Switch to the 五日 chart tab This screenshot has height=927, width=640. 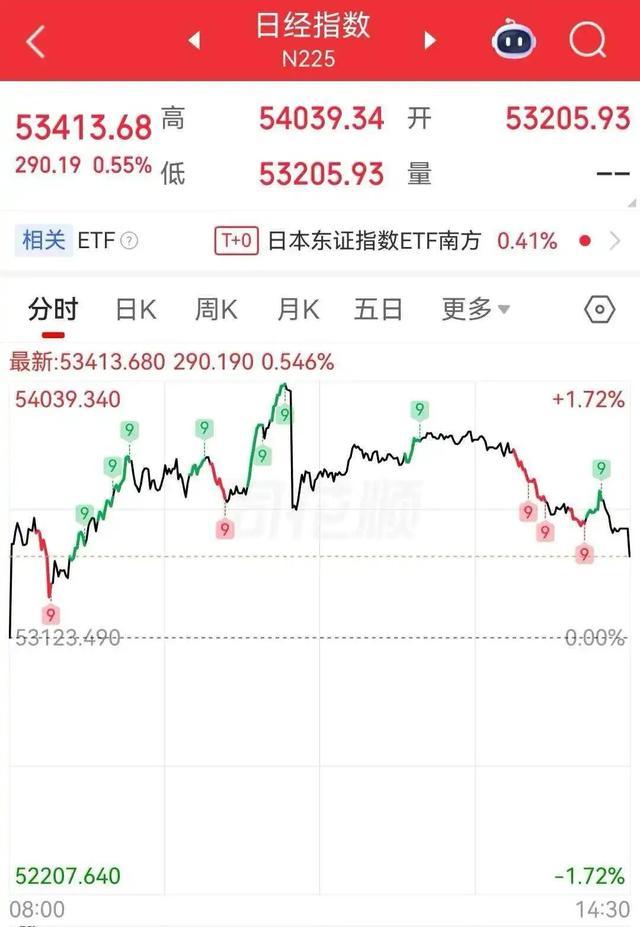pyautogui.click(x=378, y=309)
